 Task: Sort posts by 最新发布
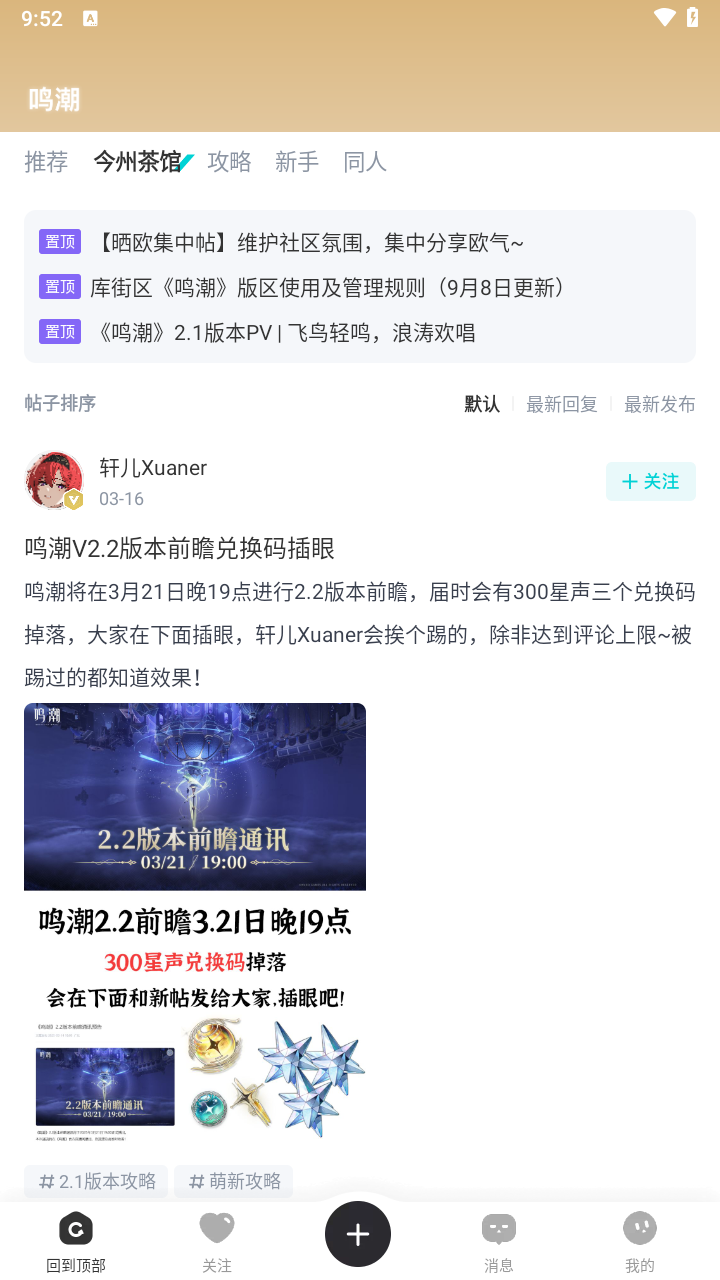659,404
